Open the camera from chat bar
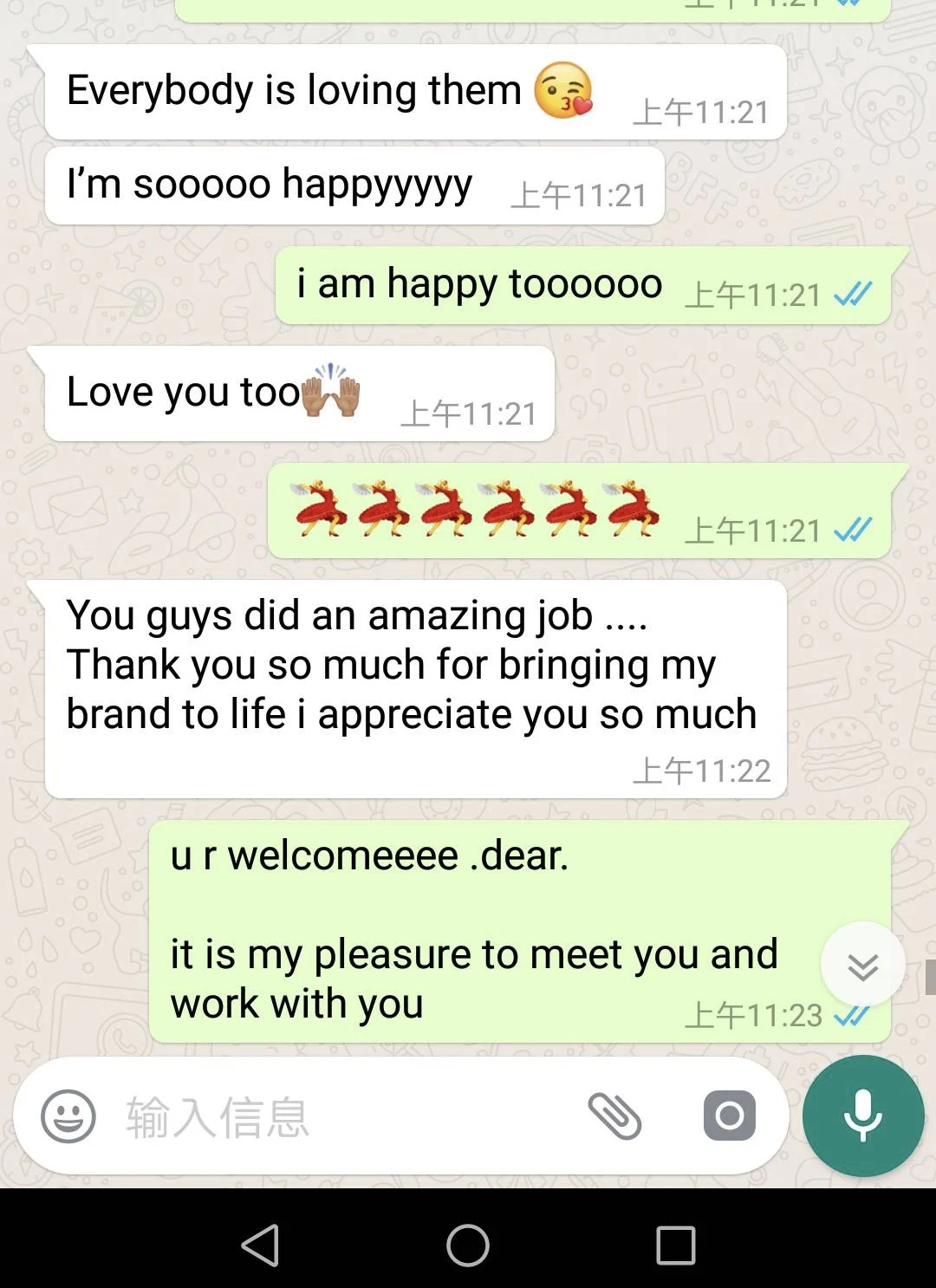Screen dimensions: 936x1288 (x=730, y=1116)
